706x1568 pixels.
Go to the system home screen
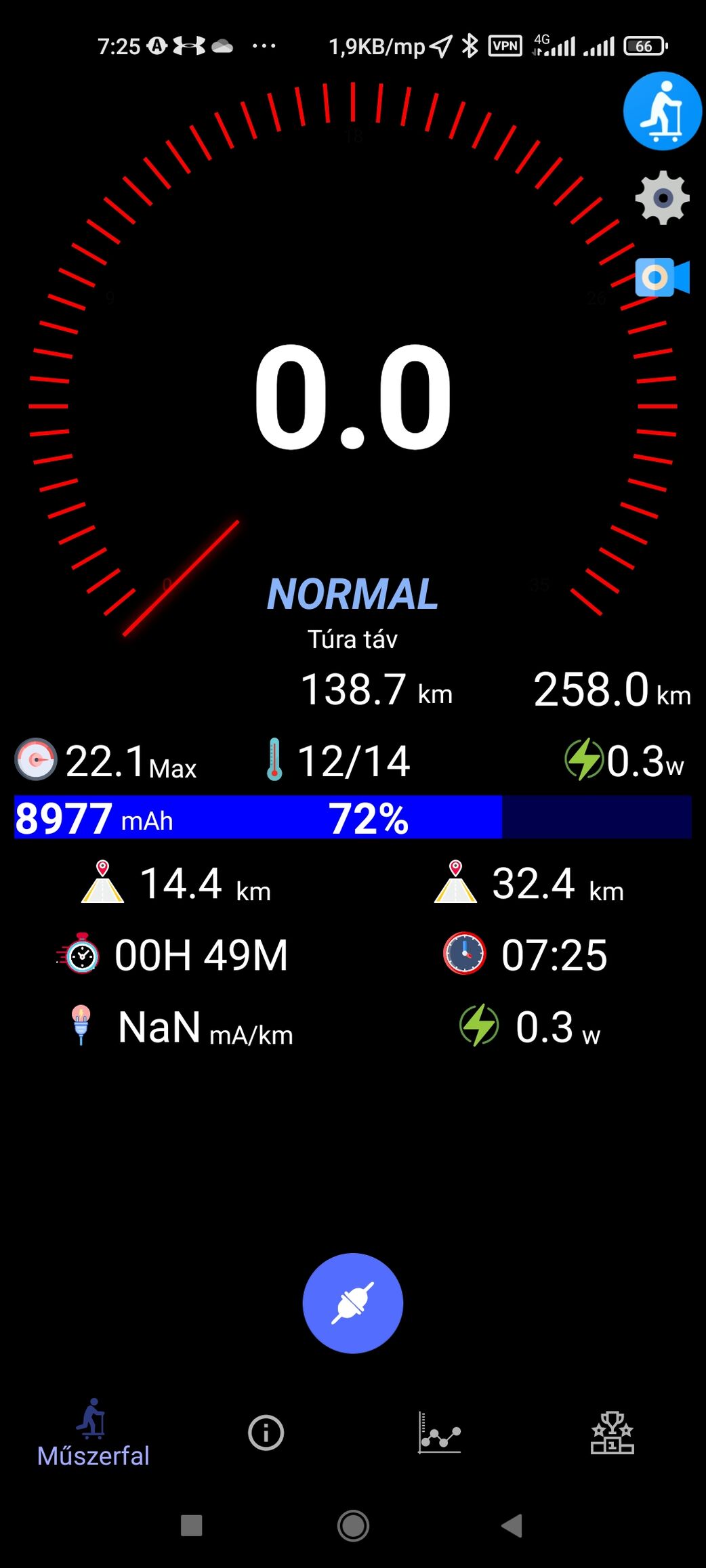coord(353,1525)
